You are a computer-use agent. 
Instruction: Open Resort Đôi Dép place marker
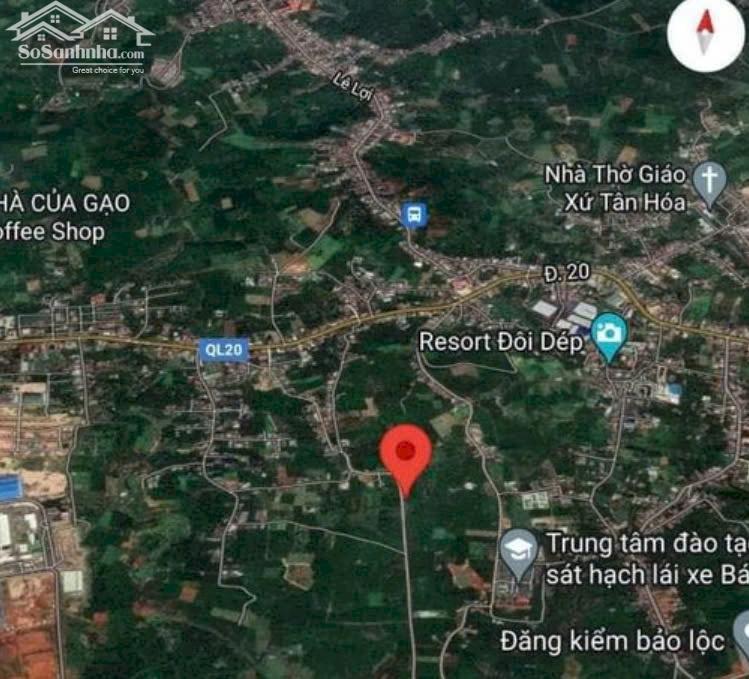(607, 334)
